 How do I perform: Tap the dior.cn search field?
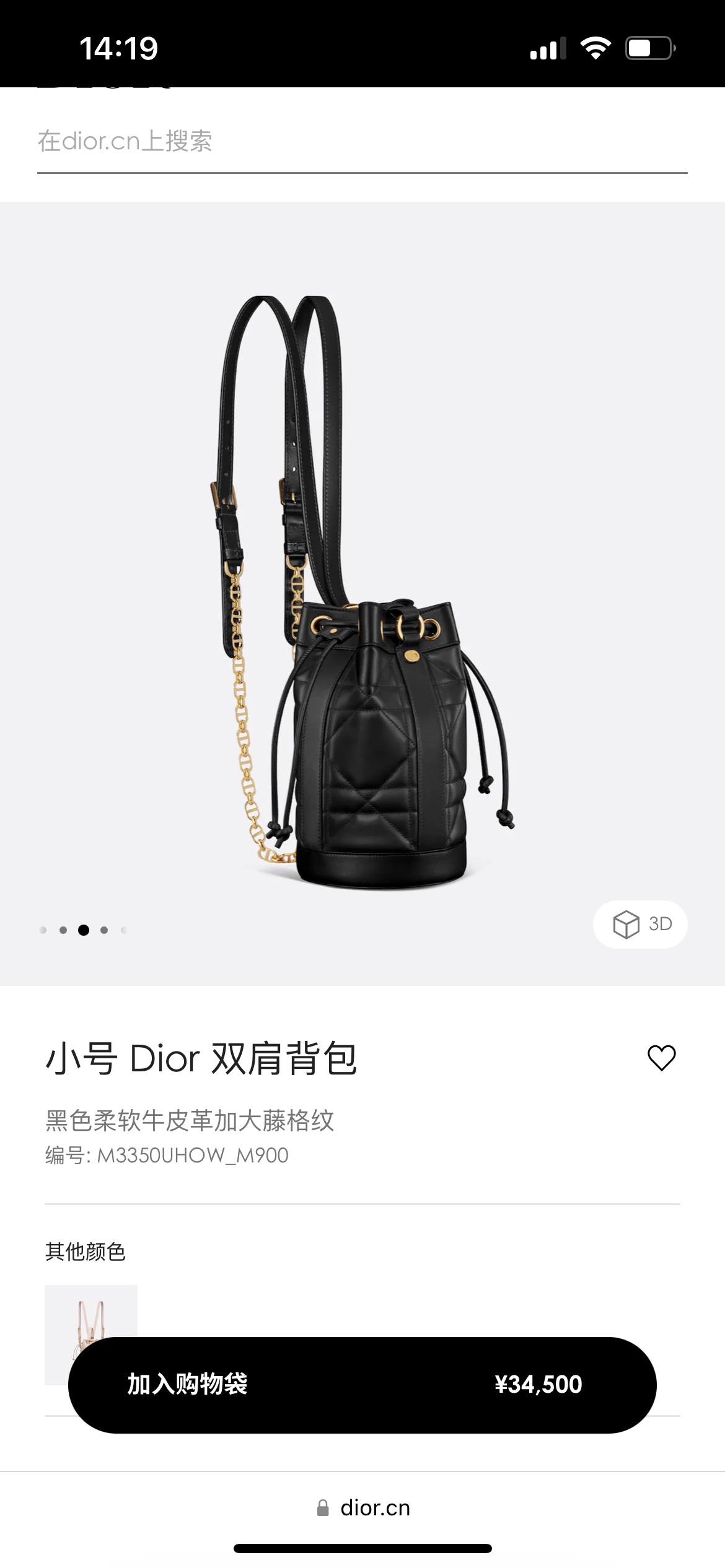pyautogui.click(x=362, y=142)
